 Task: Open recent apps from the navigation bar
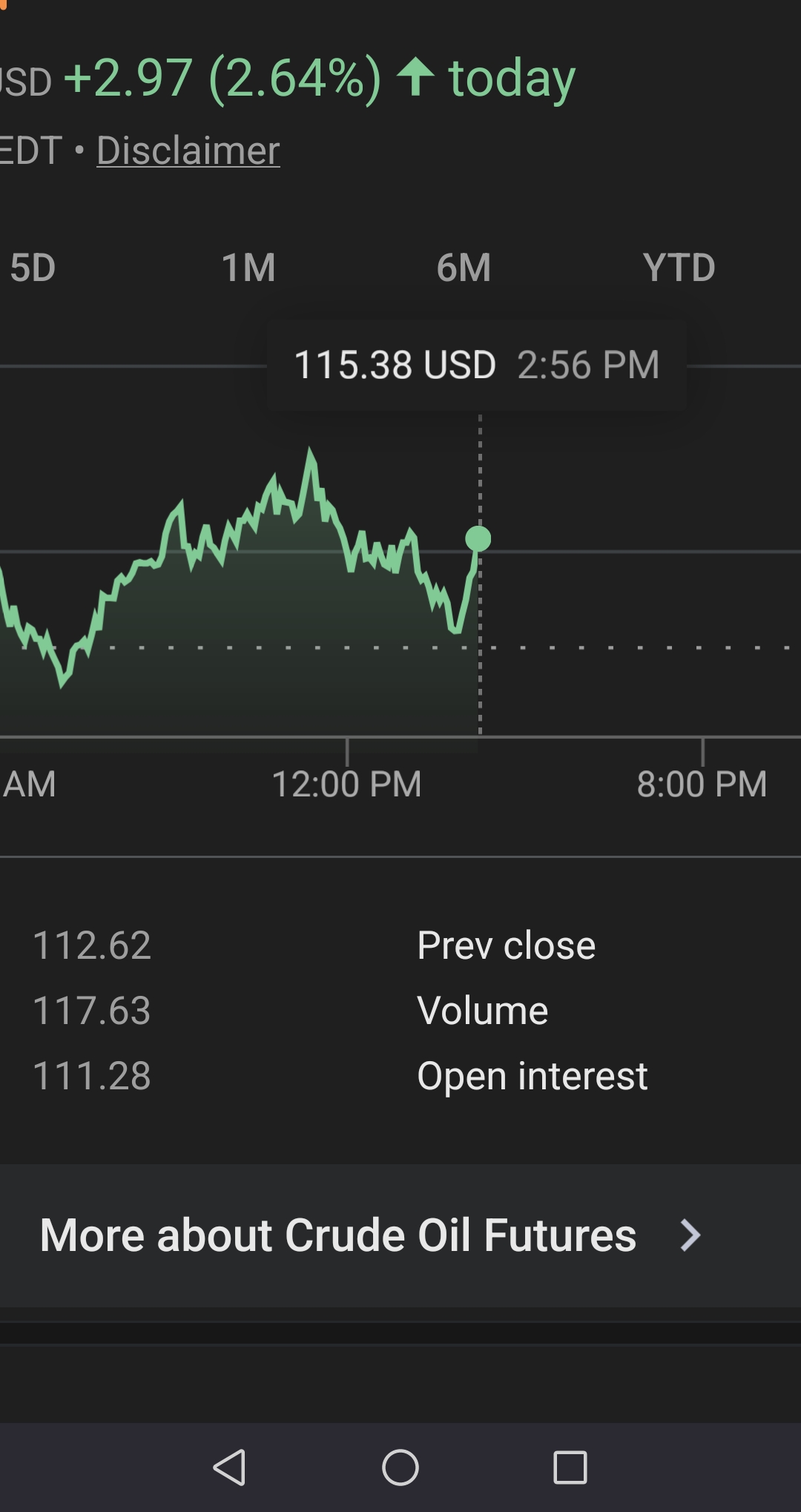click(570, 1467)
